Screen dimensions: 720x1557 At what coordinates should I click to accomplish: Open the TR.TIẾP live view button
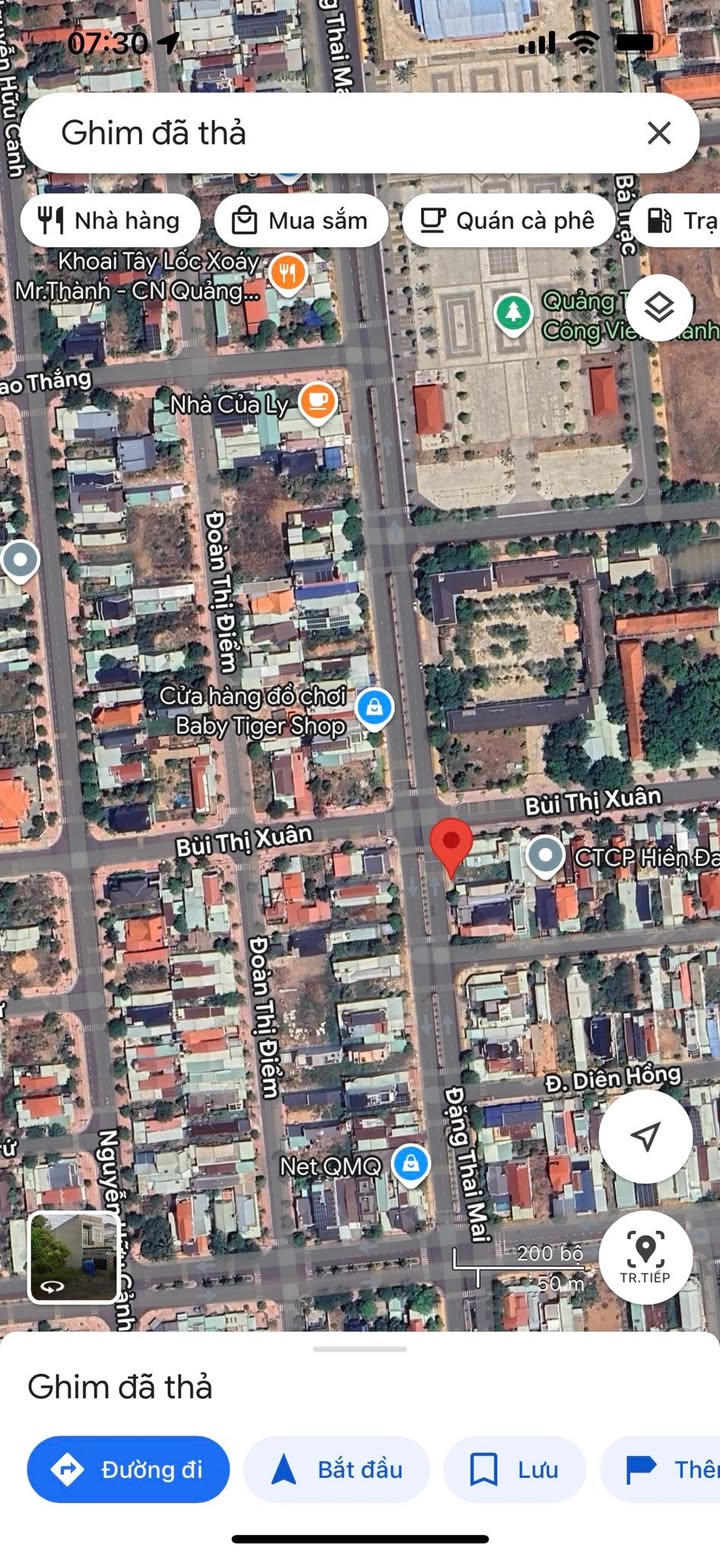click(x=646, y=1257)
